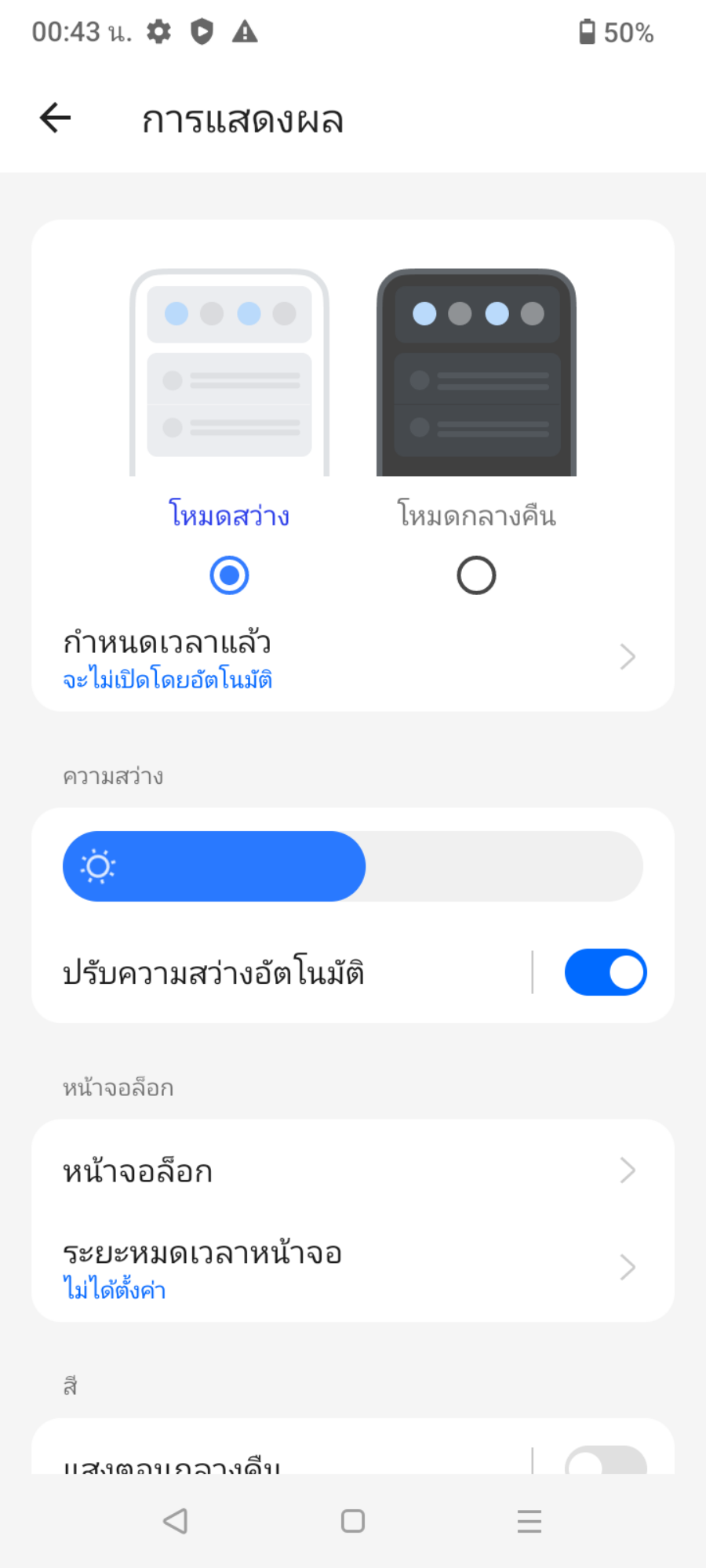Go back from the การแสดงผล screen

(x=56, y=119)
